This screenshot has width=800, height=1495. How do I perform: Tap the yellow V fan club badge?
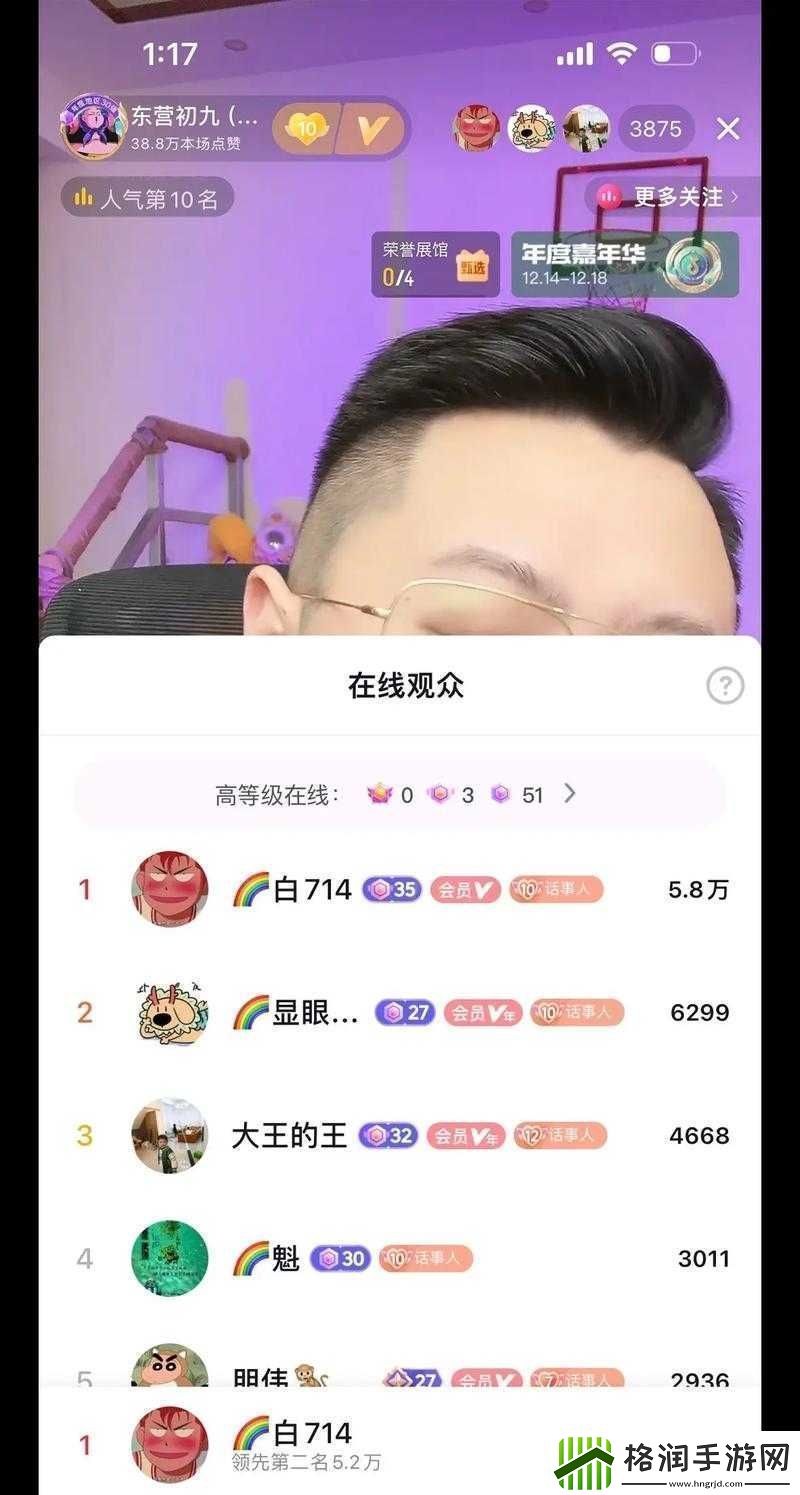tap(368, 129)
